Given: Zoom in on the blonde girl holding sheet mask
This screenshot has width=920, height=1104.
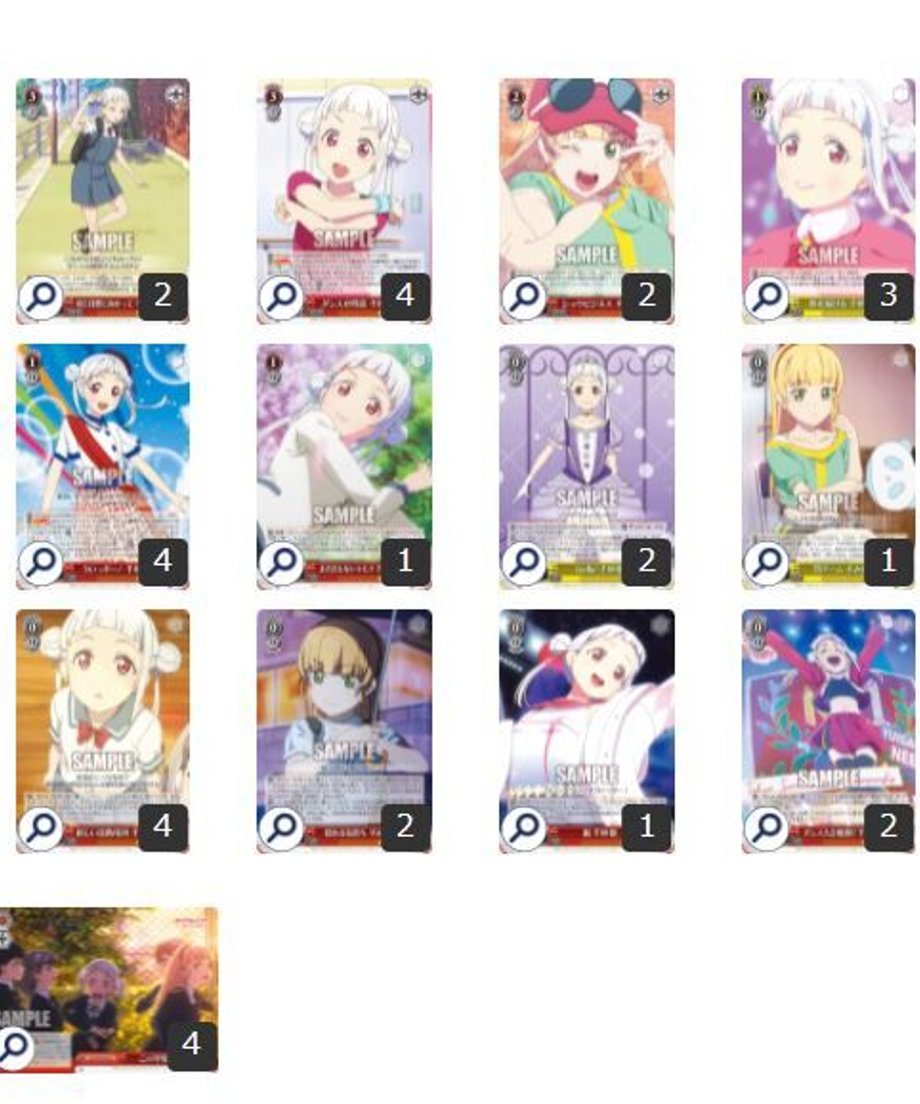Looking at the screenshot, I should point(767,563).
